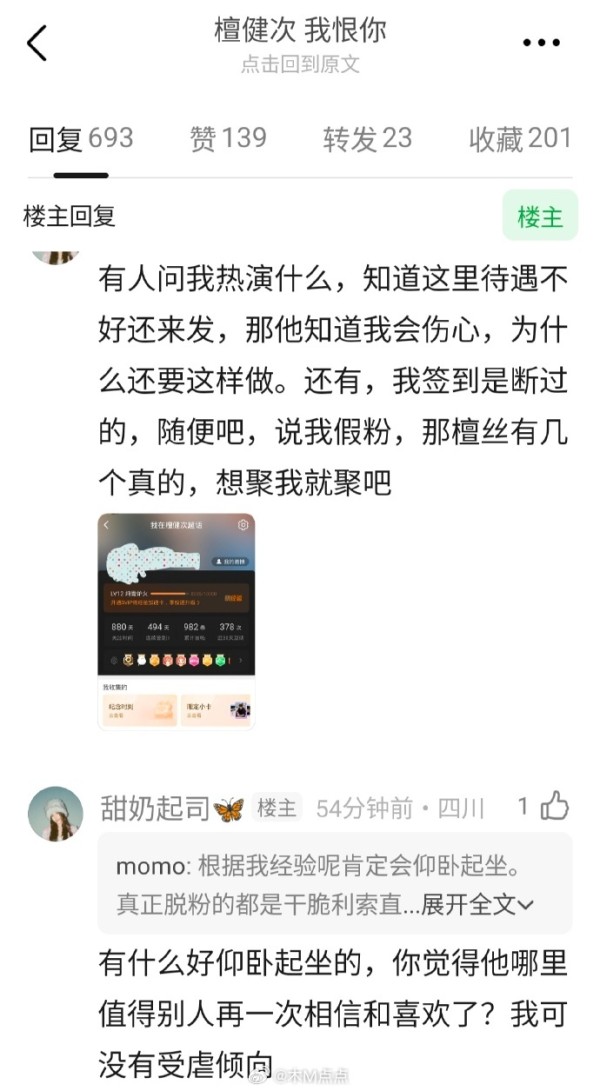This screenshot has width=600, height=1091.
Task: Switch to the 收藏 201 tab
Action: 520,139
